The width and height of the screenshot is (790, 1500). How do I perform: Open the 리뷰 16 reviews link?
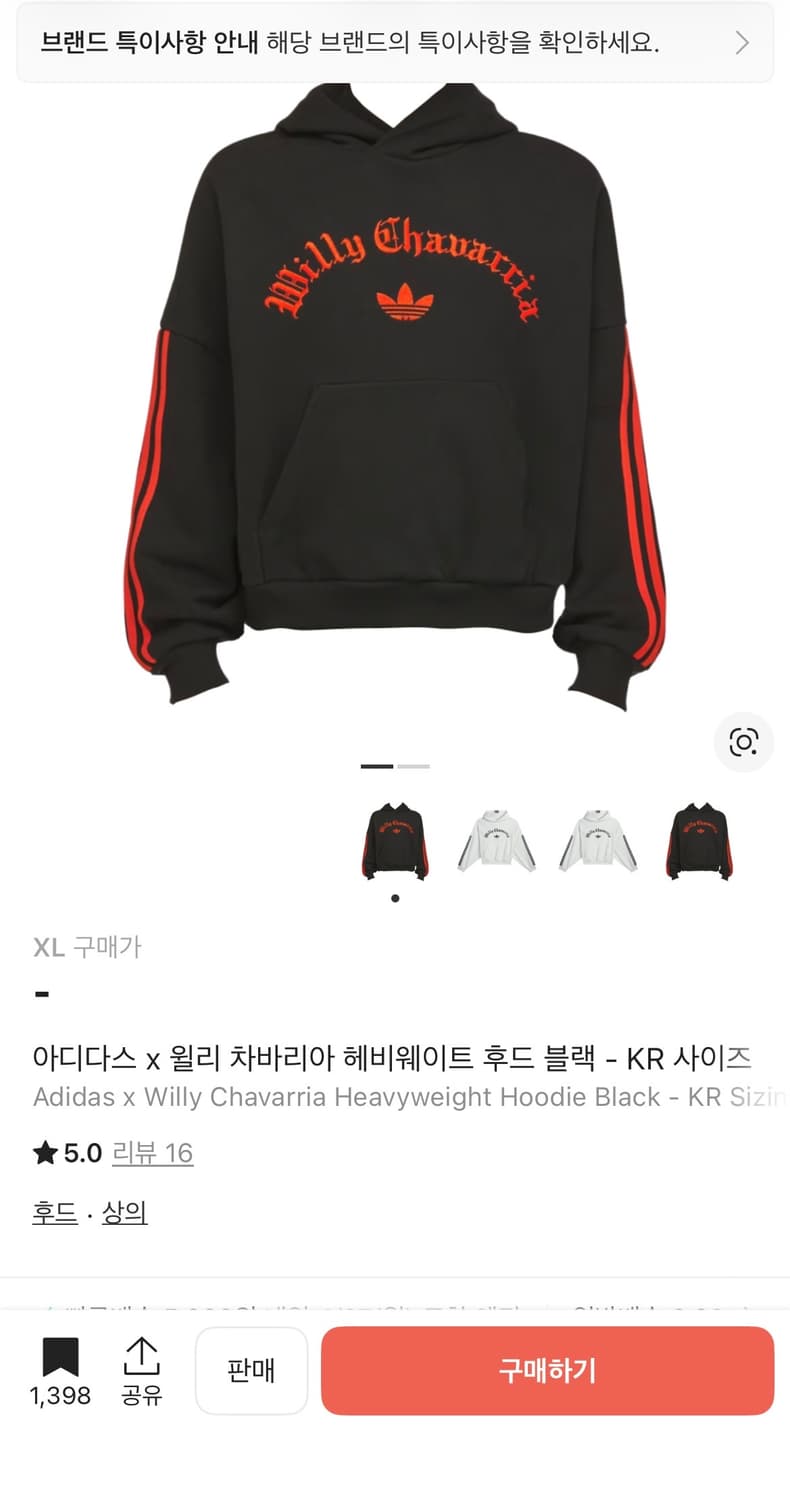point(154,1153)
